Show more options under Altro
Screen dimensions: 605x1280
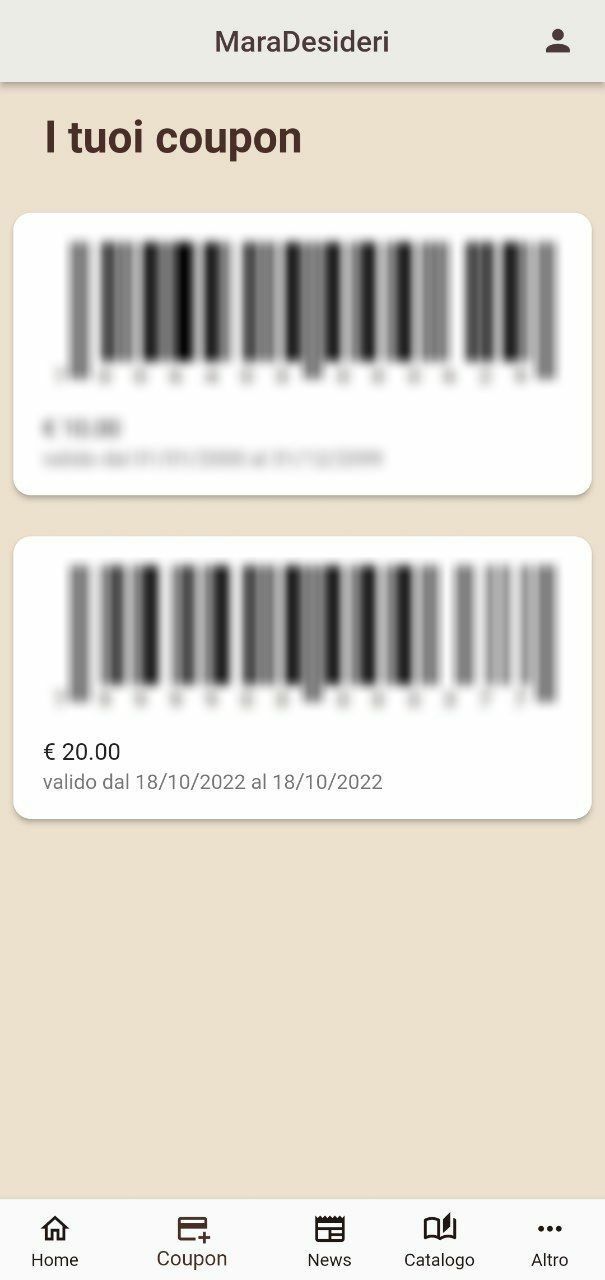pos(549,1240)
